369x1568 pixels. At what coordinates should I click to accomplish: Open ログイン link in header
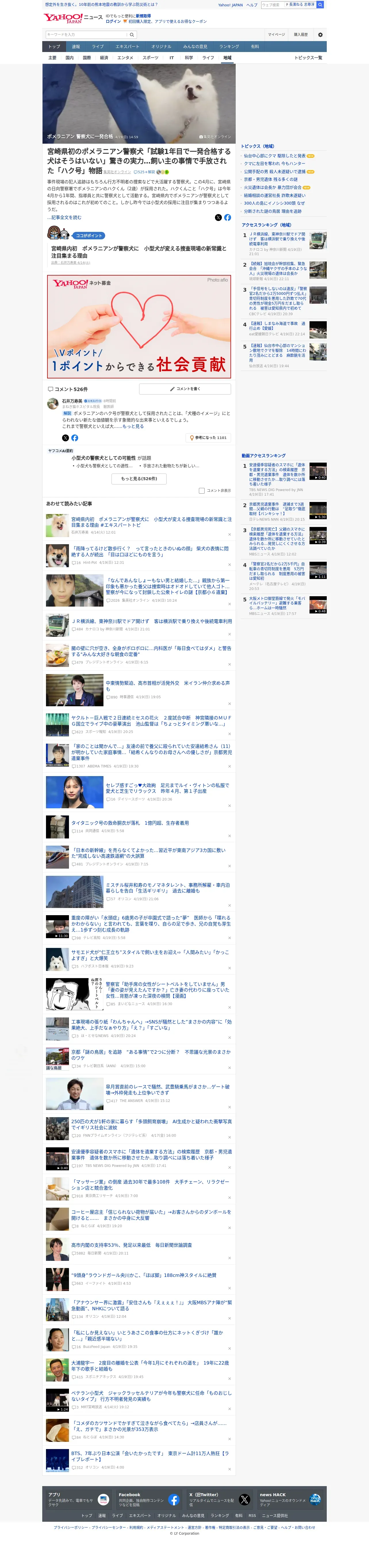tap(113, 21)
